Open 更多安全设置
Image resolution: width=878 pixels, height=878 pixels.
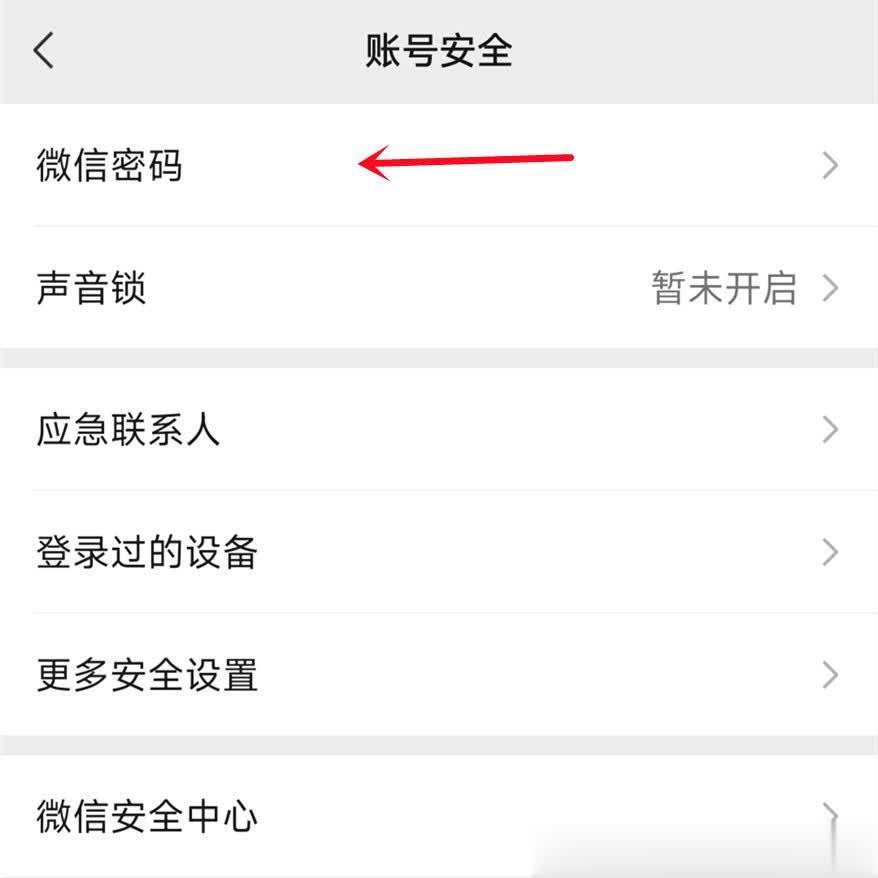(439, 675)
